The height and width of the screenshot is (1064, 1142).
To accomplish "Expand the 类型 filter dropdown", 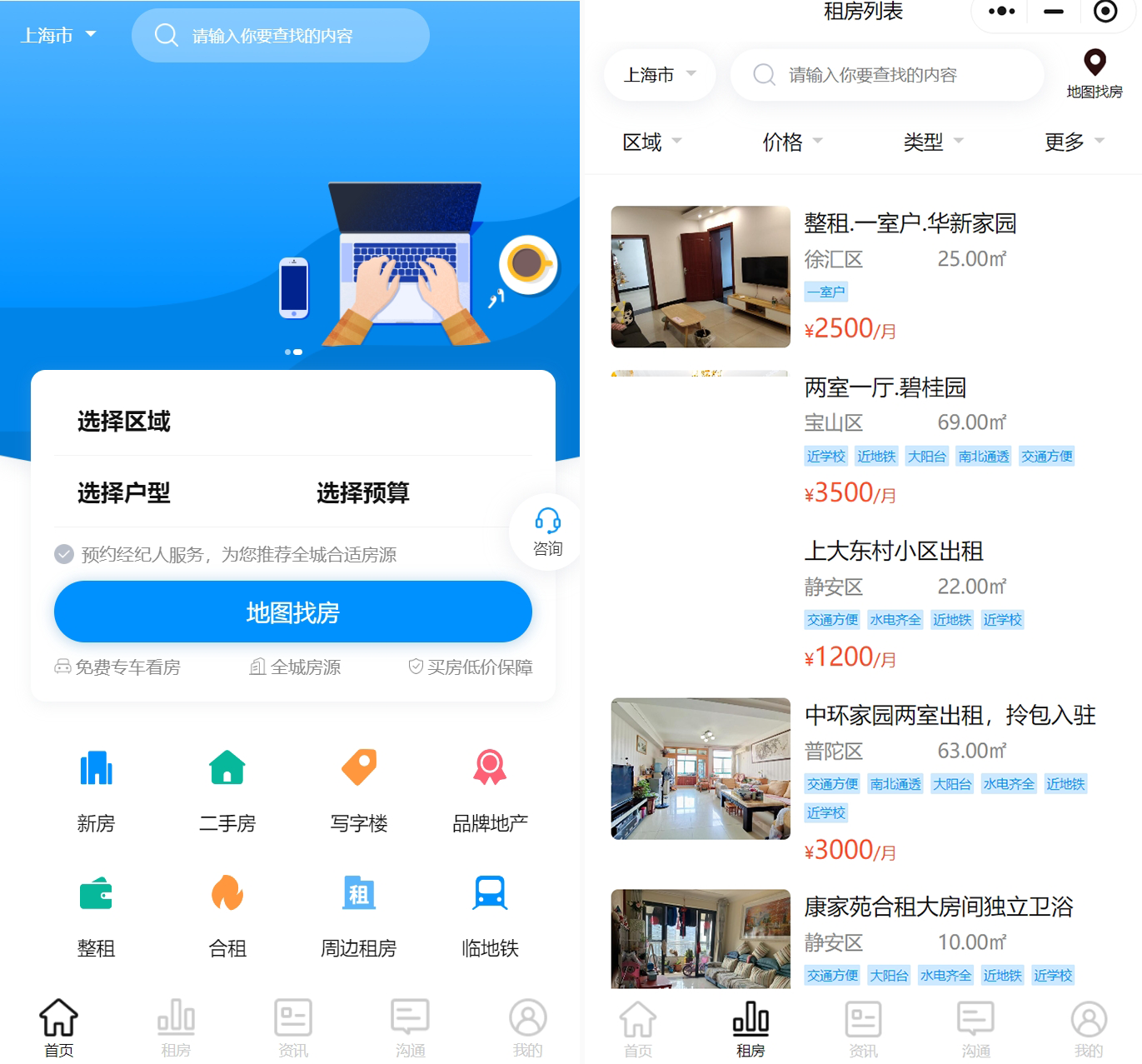I will click(x=933, y=142).
